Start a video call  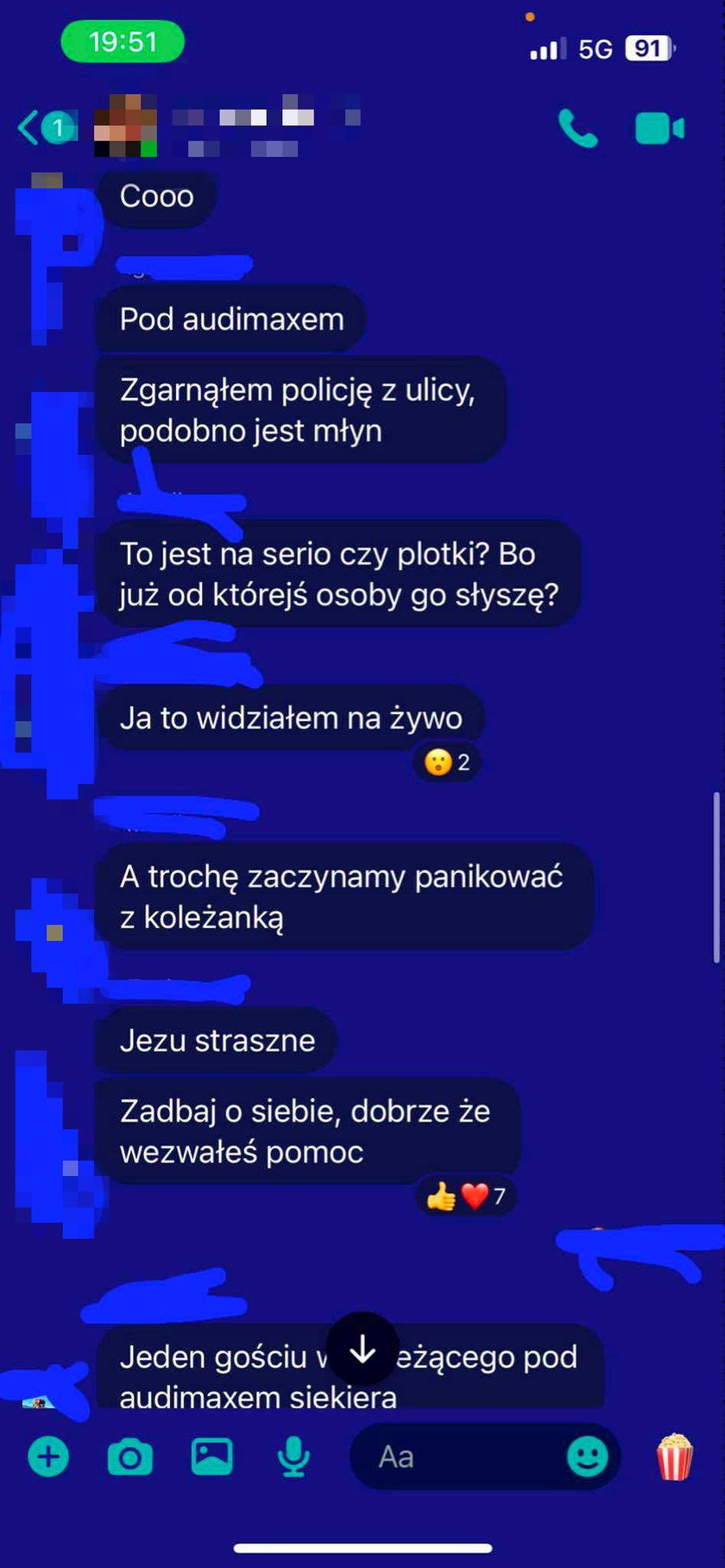pyautogui.click(x=659, y=129)
